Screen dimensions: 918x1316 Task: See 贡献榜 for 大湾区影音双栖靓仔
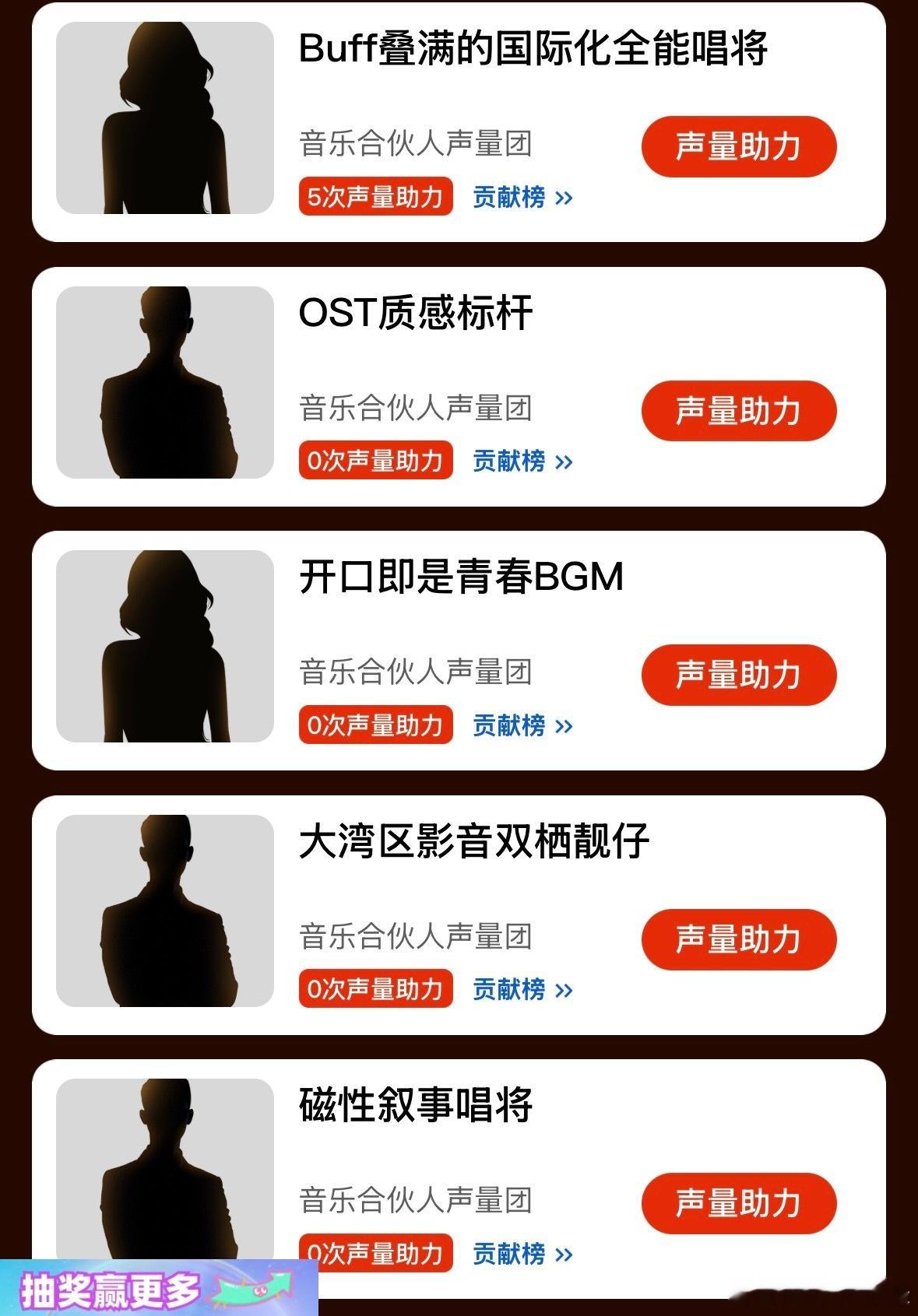click(522, 989)
